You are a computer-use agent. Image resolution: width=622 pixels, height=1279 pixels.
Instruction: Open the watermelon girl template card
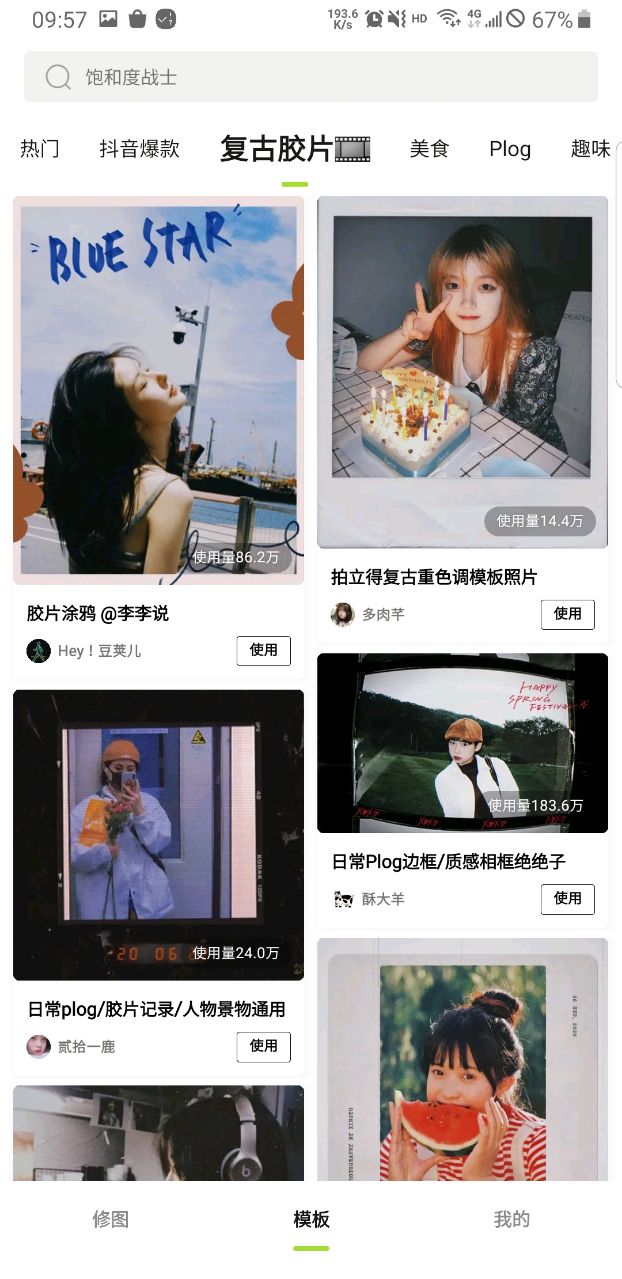coord(462,1060)
